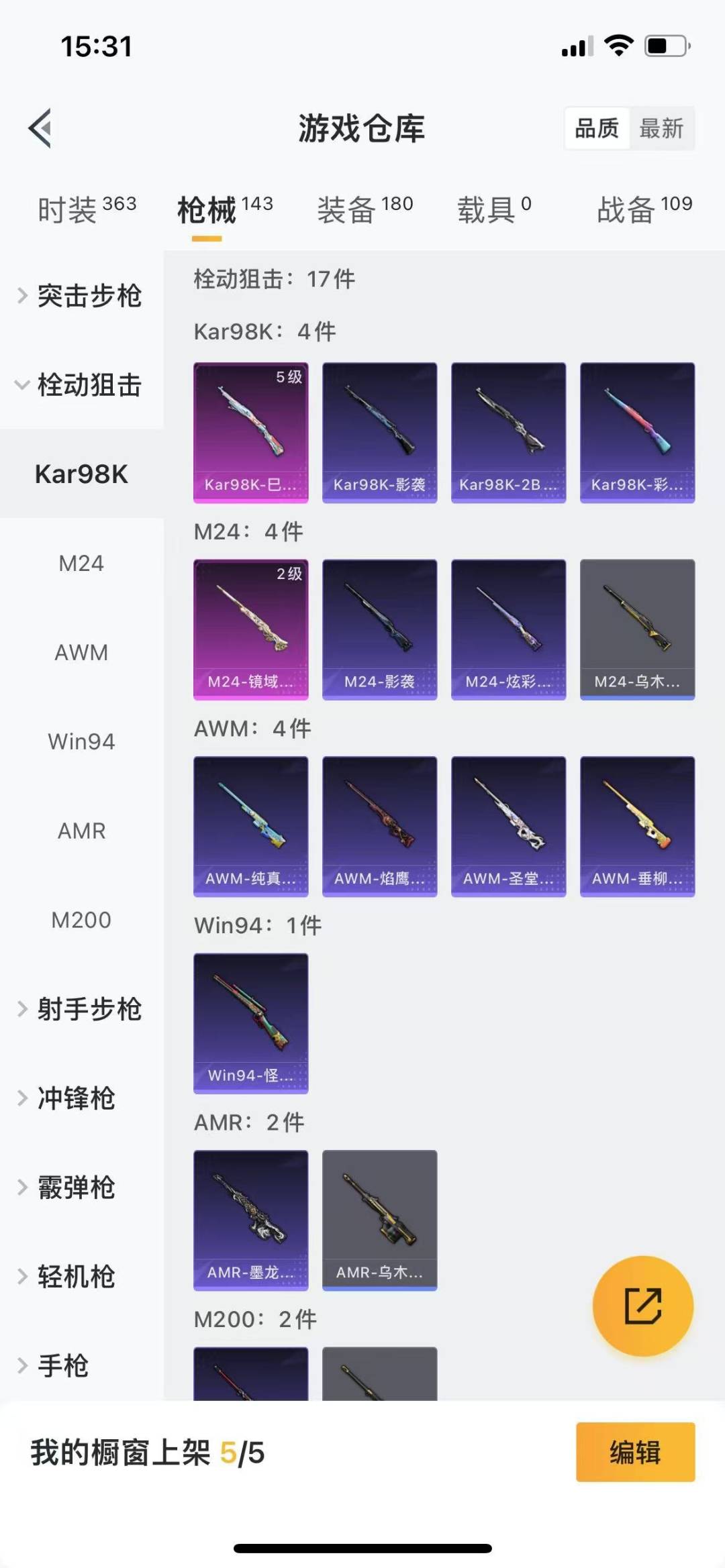
Task: Tap the 编辑 button
Action: [635, 1452]
